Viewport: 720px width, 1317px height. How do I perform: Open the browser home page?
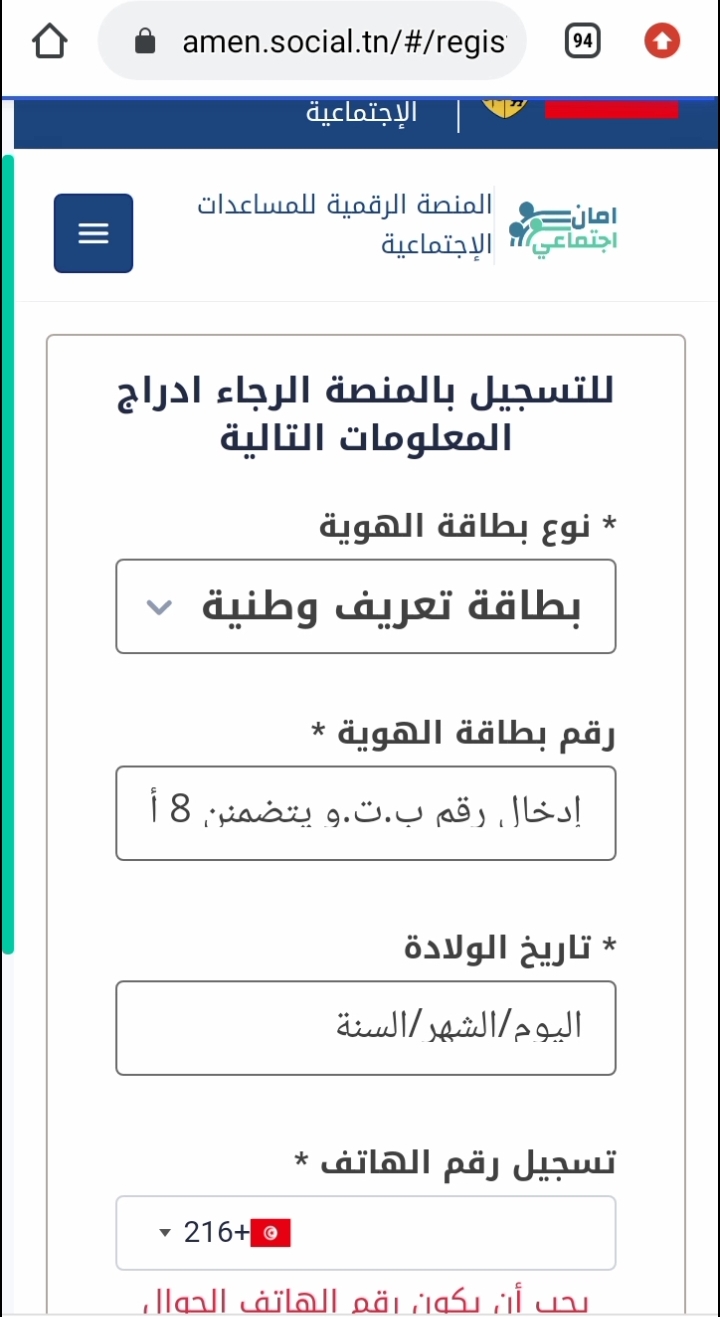49,41
